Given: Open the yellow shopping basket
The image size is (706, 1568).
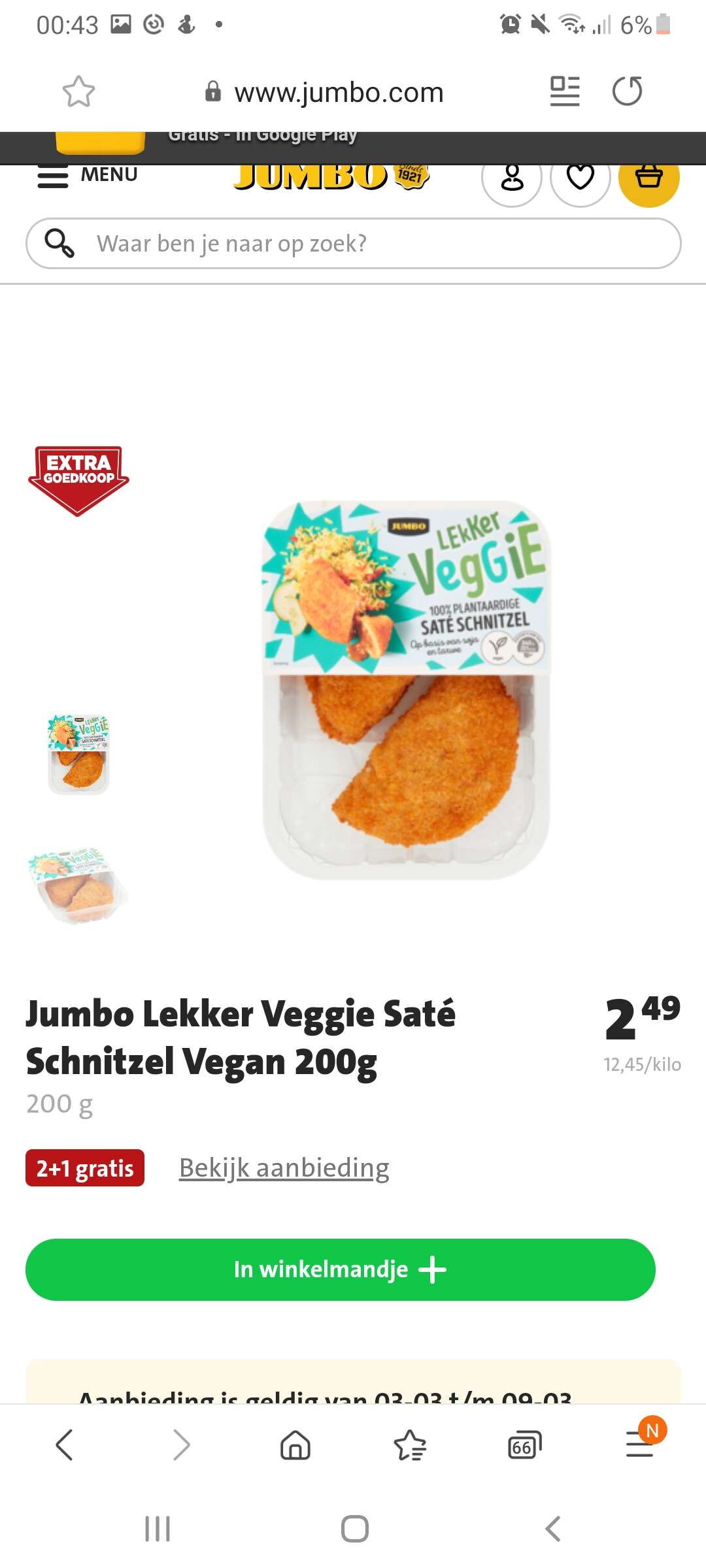Looking at the screenshot, I should [x=649, y=177].
